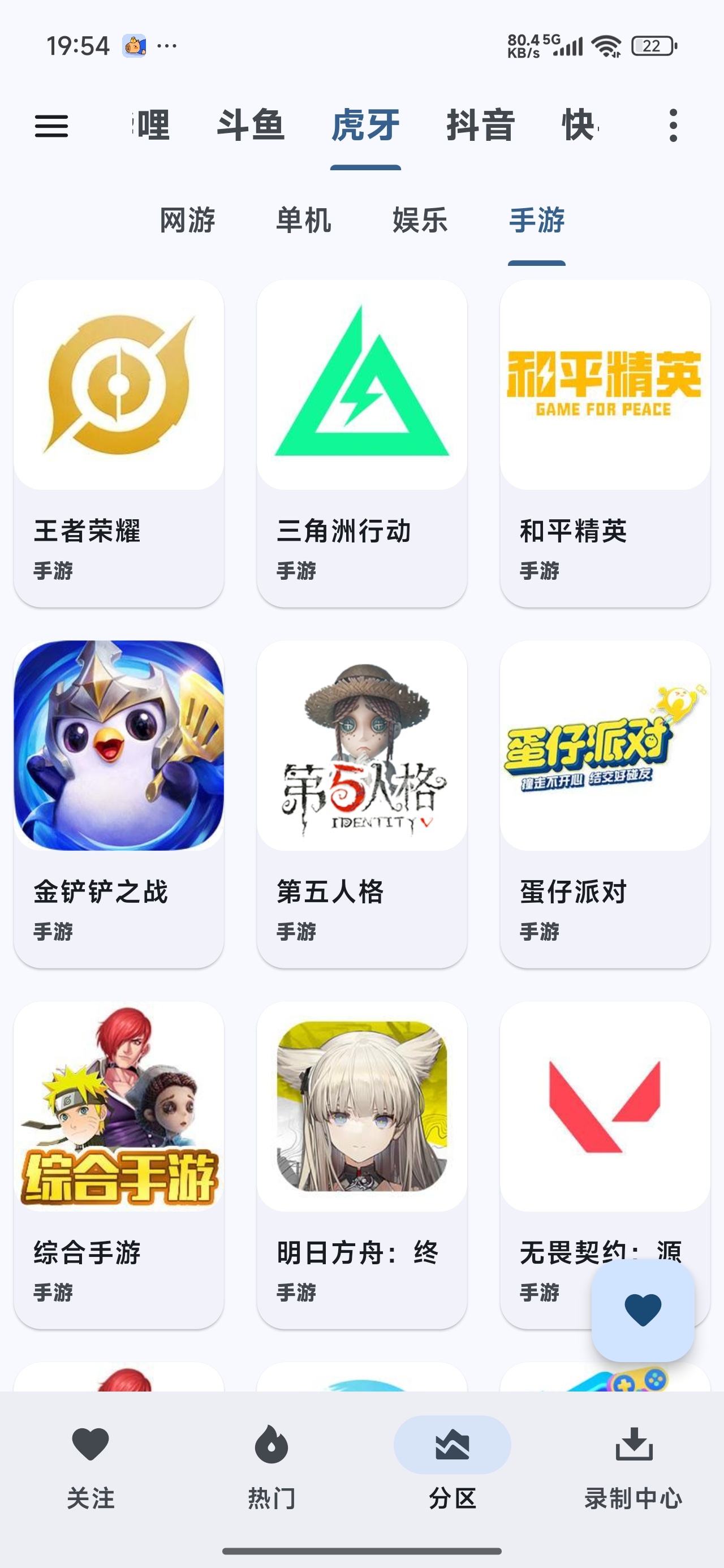The height and width of the screenshot is (1568, 724).
Task: Open the three-dot overflow menu
Action: (673, 126)
